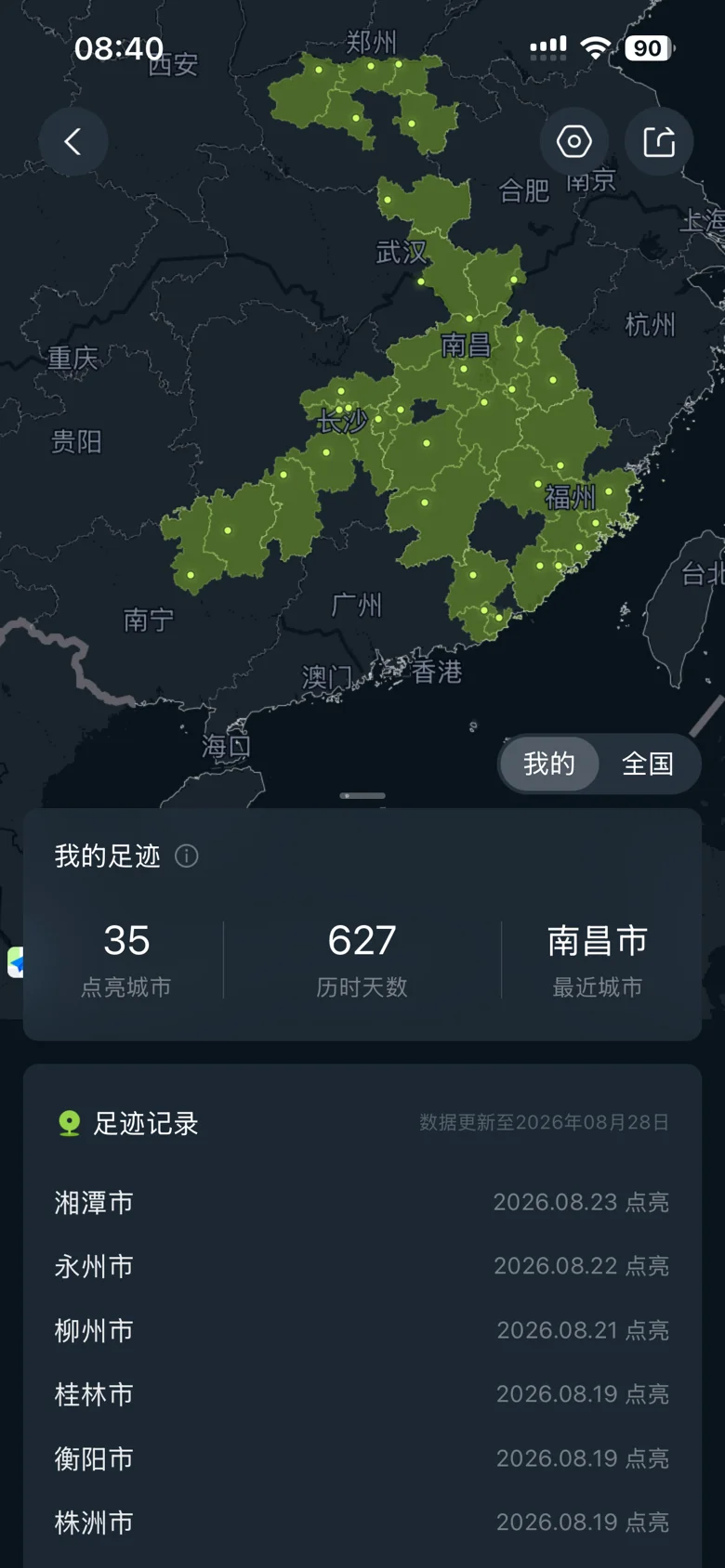This screenshot has height=1568, width=725.
Task: Share the footprint map
Action: click(x=659, y=142)
